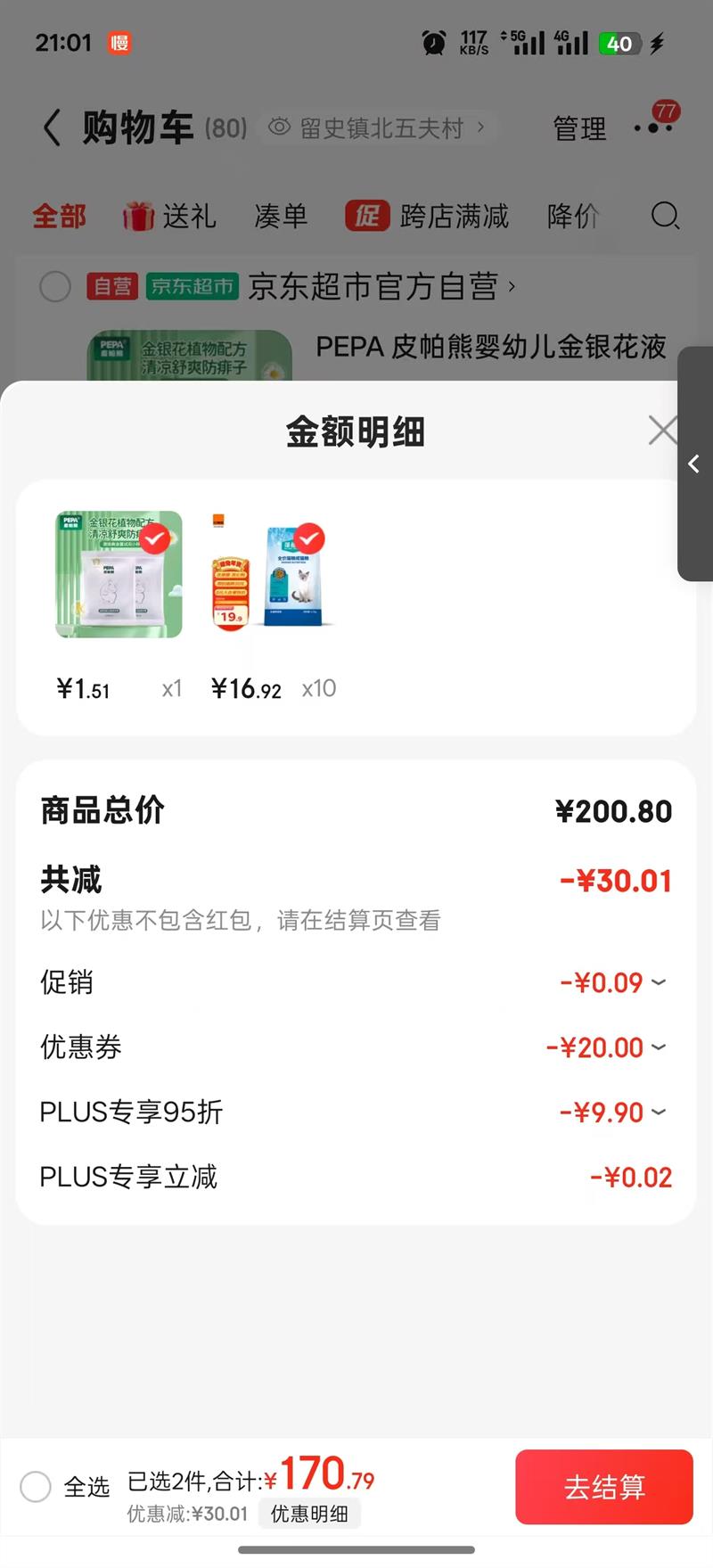Tap the back arrow to leave the cart
This screenshot has height=1568, width=713.
click(51, 127)
